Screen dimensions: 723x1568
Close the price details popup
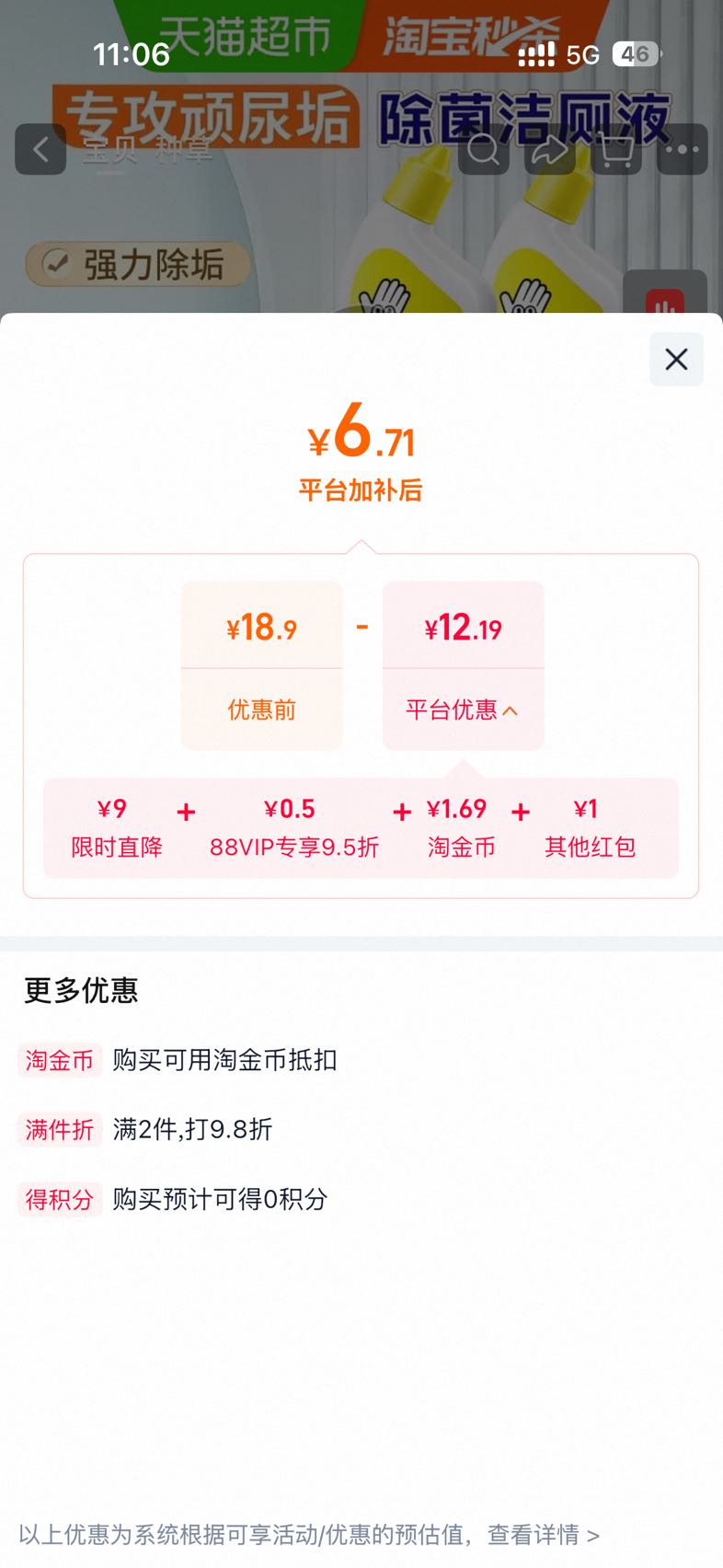coord(676,359)
